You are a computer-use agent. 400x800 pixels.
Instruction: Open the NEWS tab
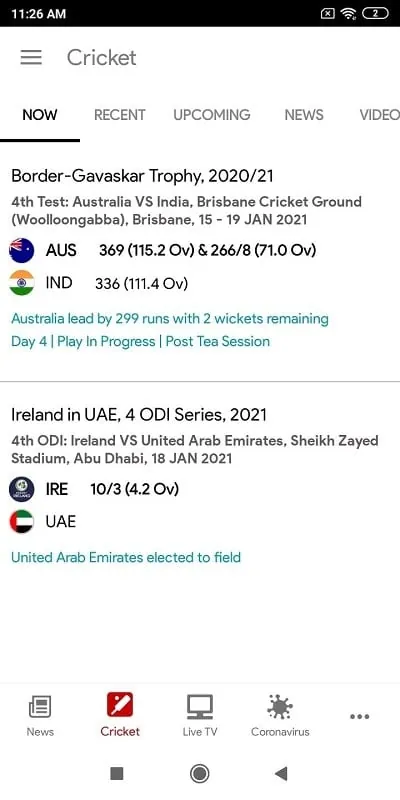coord(304,115)
